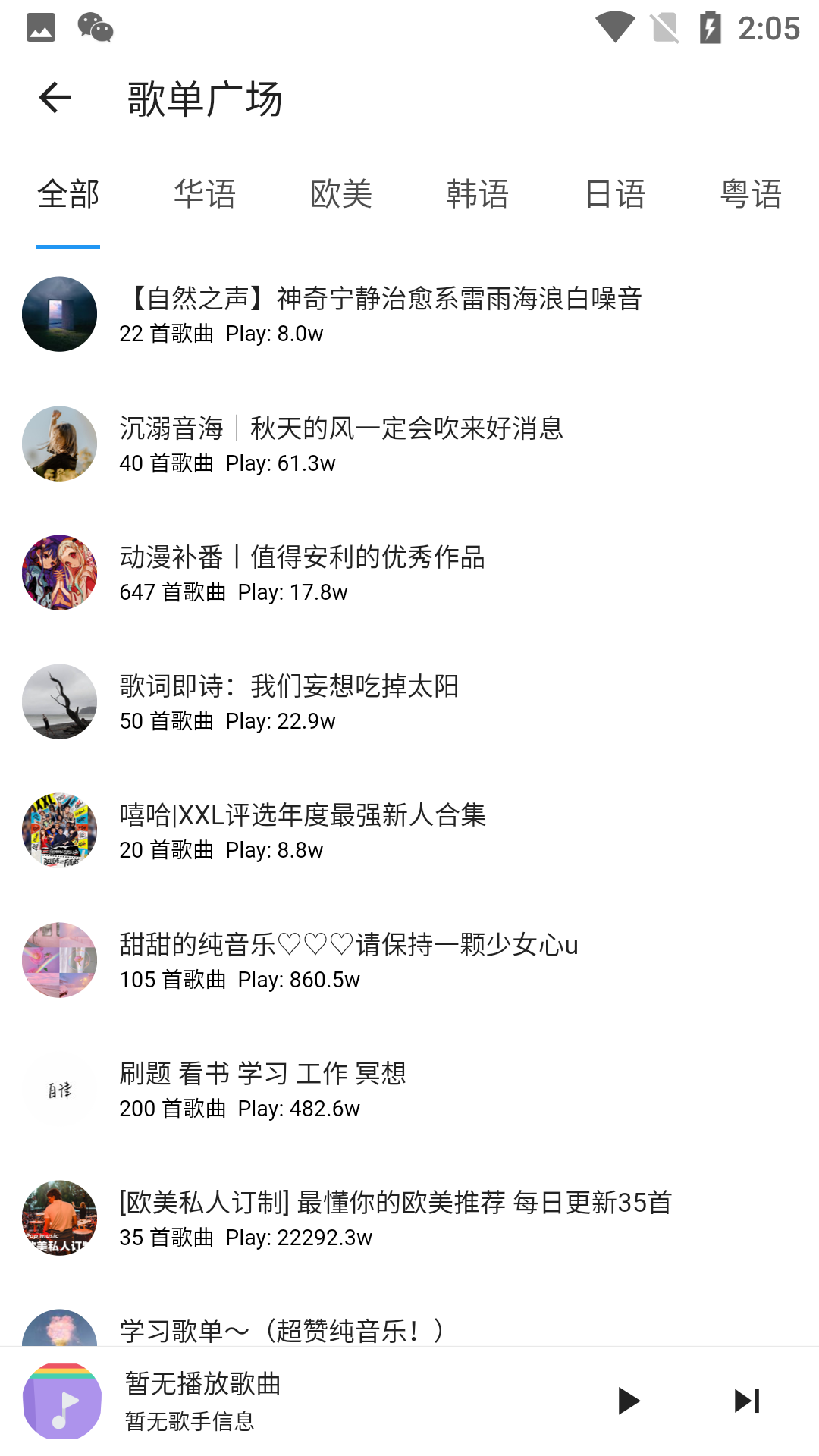Switch to the 华语 tab
The image size is (819, 1456).
click(205, 195)
